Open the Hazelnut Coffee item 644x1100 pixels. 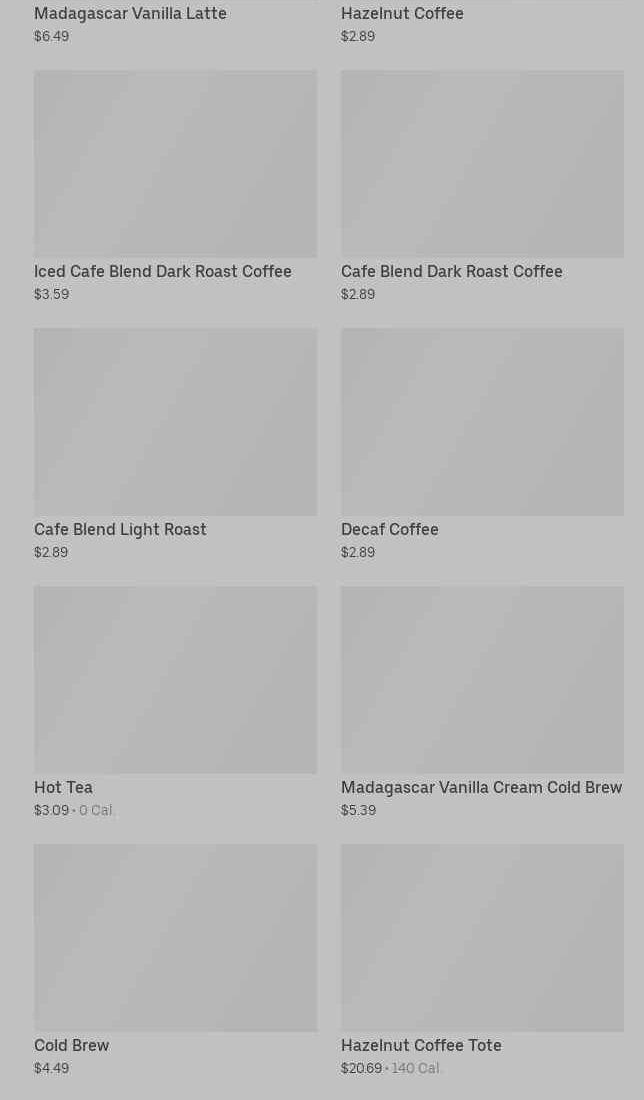(x=402, y=14)
